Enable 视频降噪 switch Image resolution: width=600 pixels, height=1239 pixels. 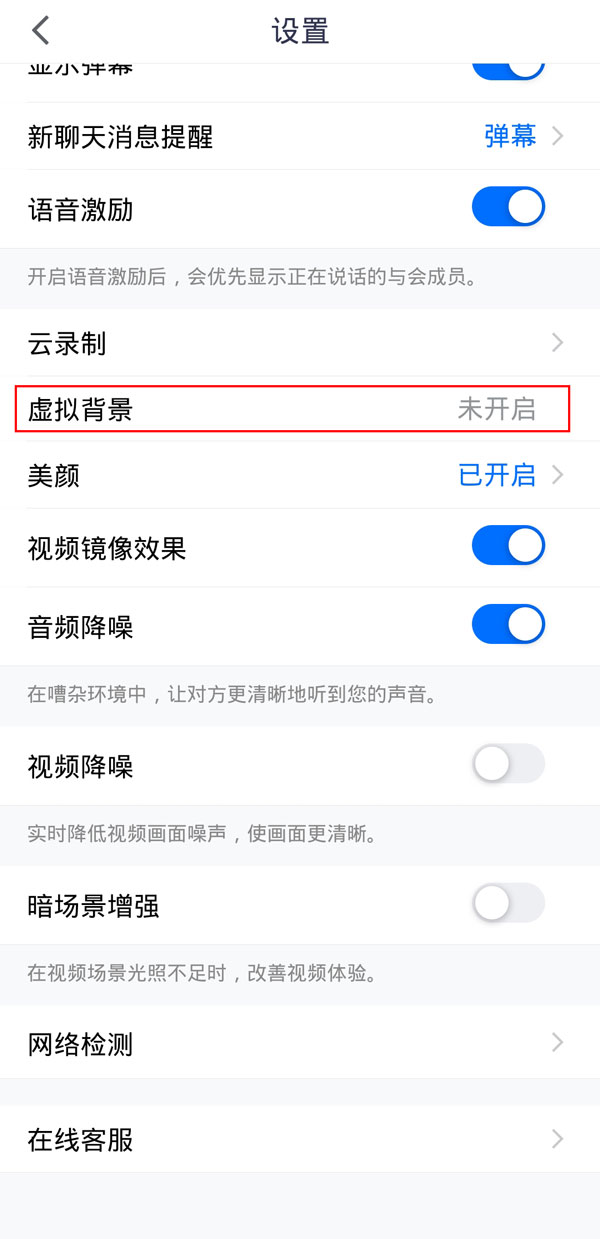tap(508, 765)
